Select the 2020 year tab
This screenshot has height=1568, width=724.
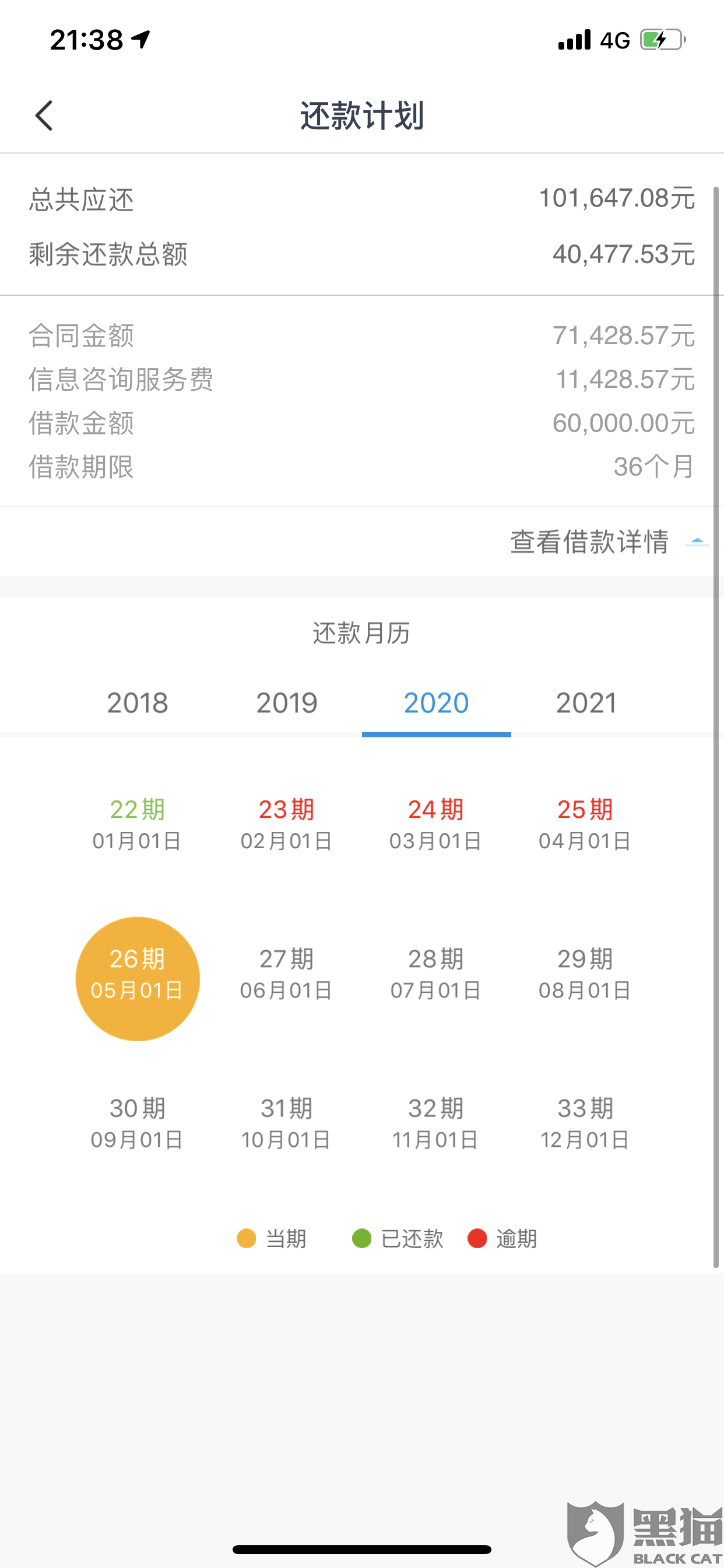point(436,703)
